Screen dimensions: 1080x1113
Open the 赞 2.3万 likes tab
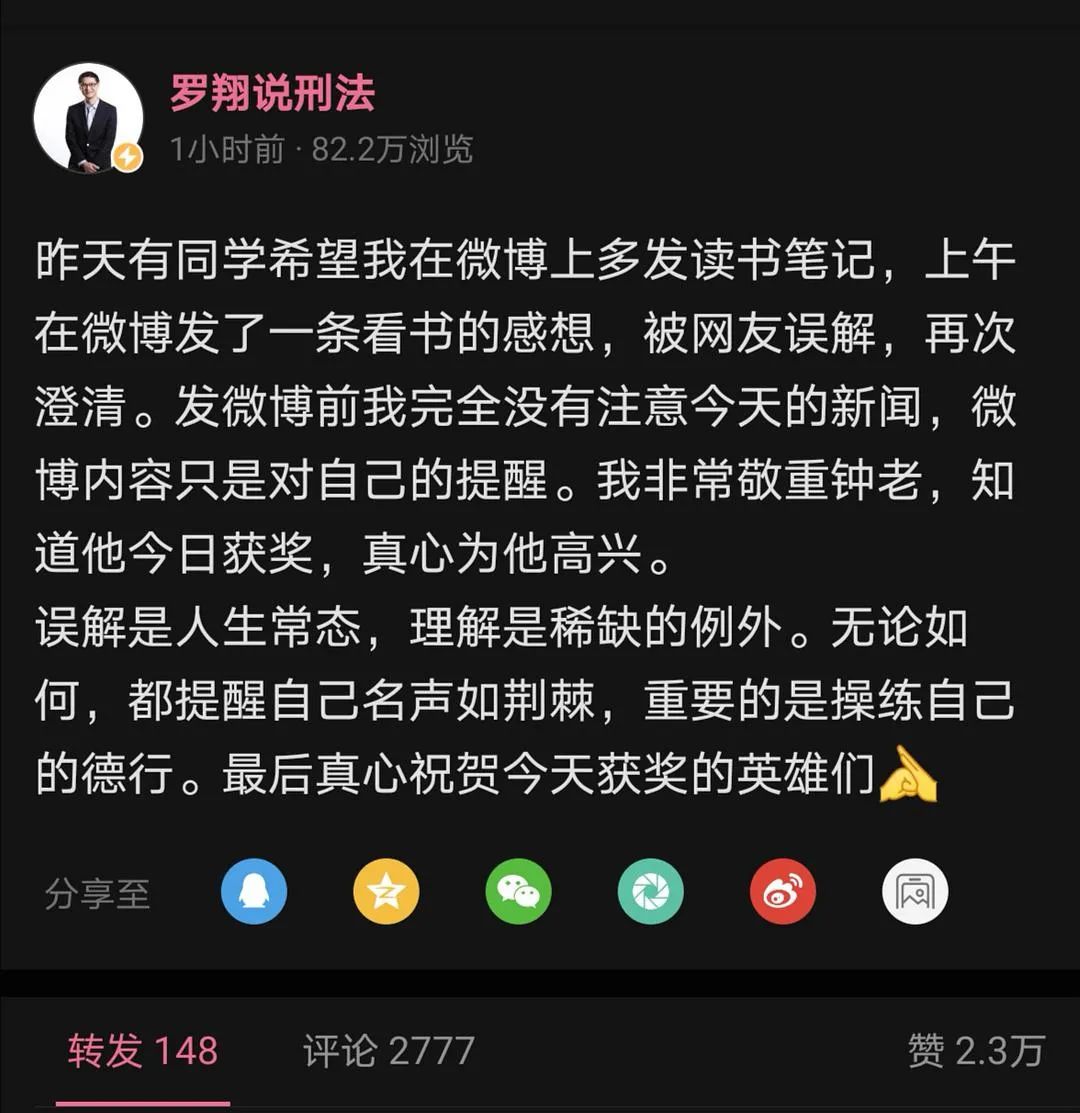click(973, 1052)
